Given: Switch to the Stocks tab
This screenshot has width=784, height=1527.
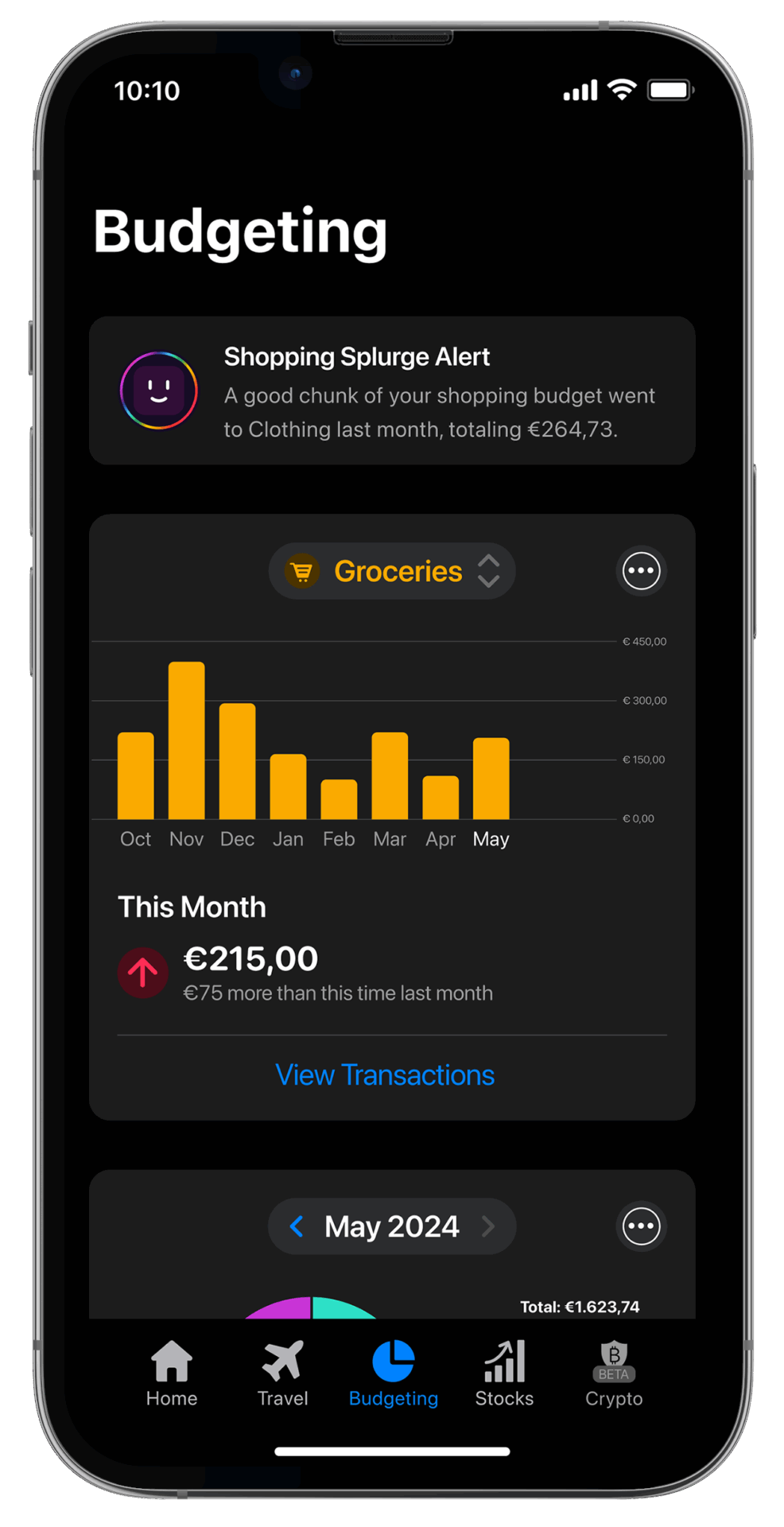Looking at the screenshot, I should tap(504, 1374).
